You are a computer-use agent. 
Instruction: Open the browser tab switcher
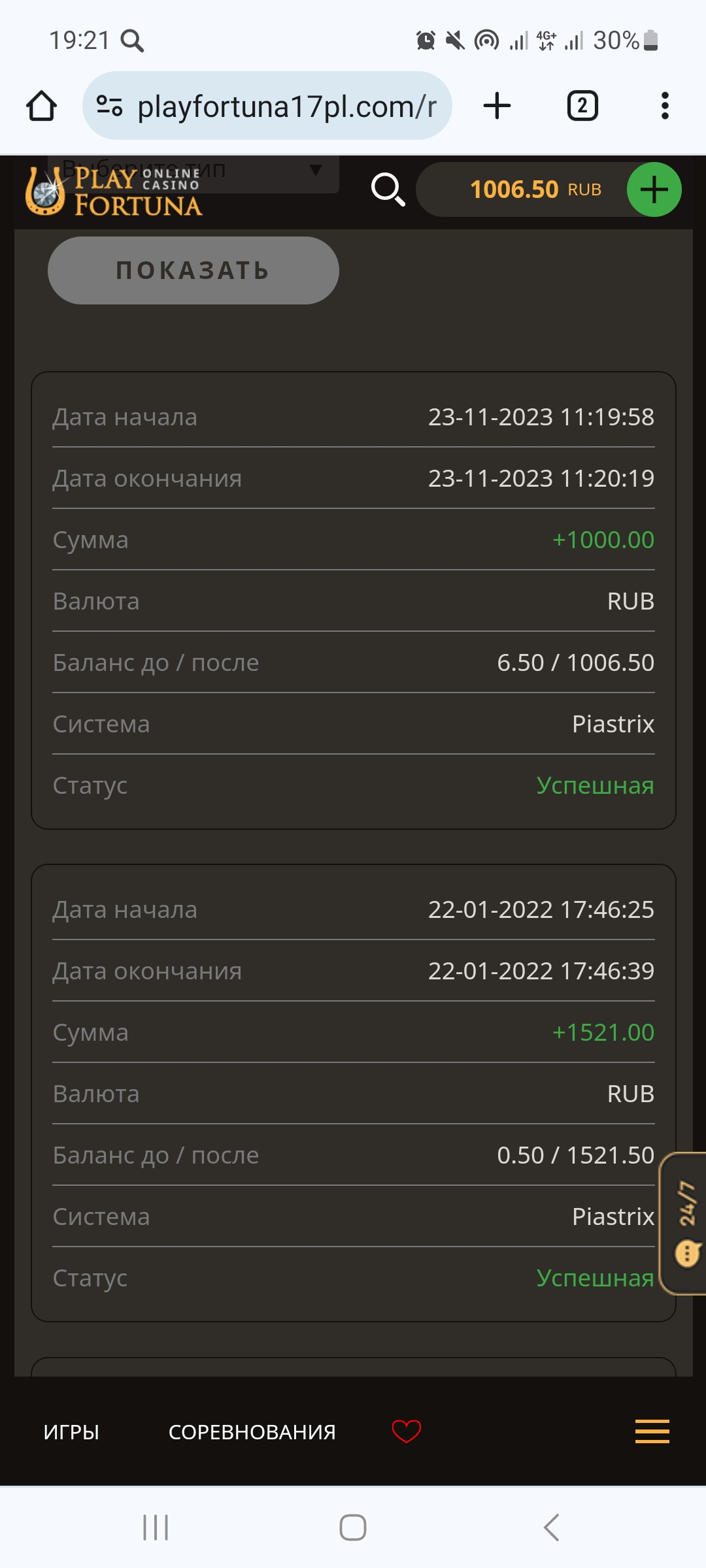click(582, 106)
